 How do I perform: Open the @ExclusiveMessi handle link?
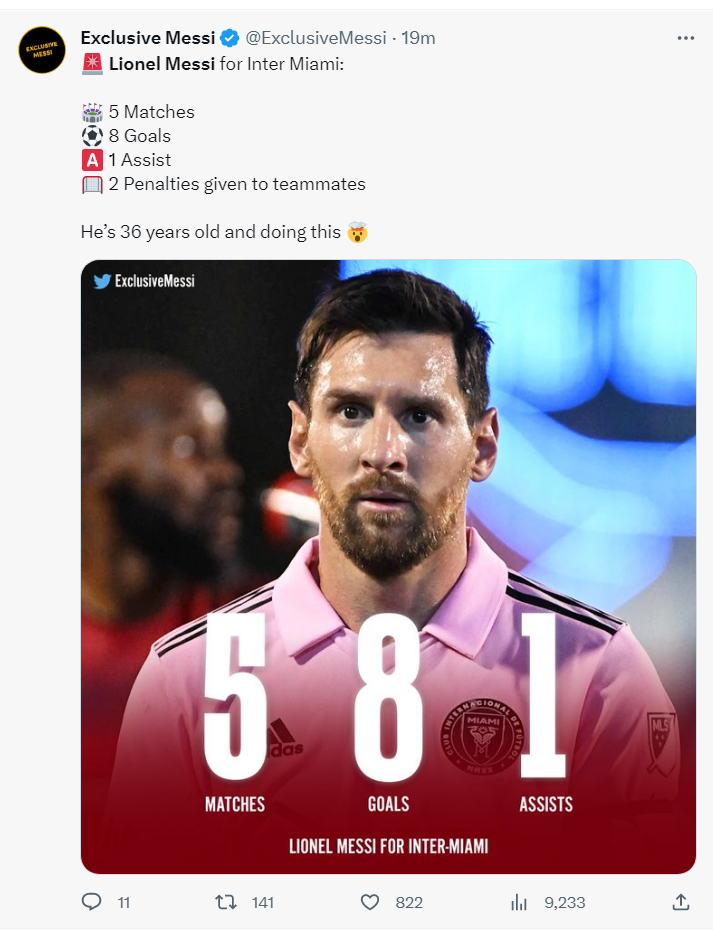tap(316, 38)
